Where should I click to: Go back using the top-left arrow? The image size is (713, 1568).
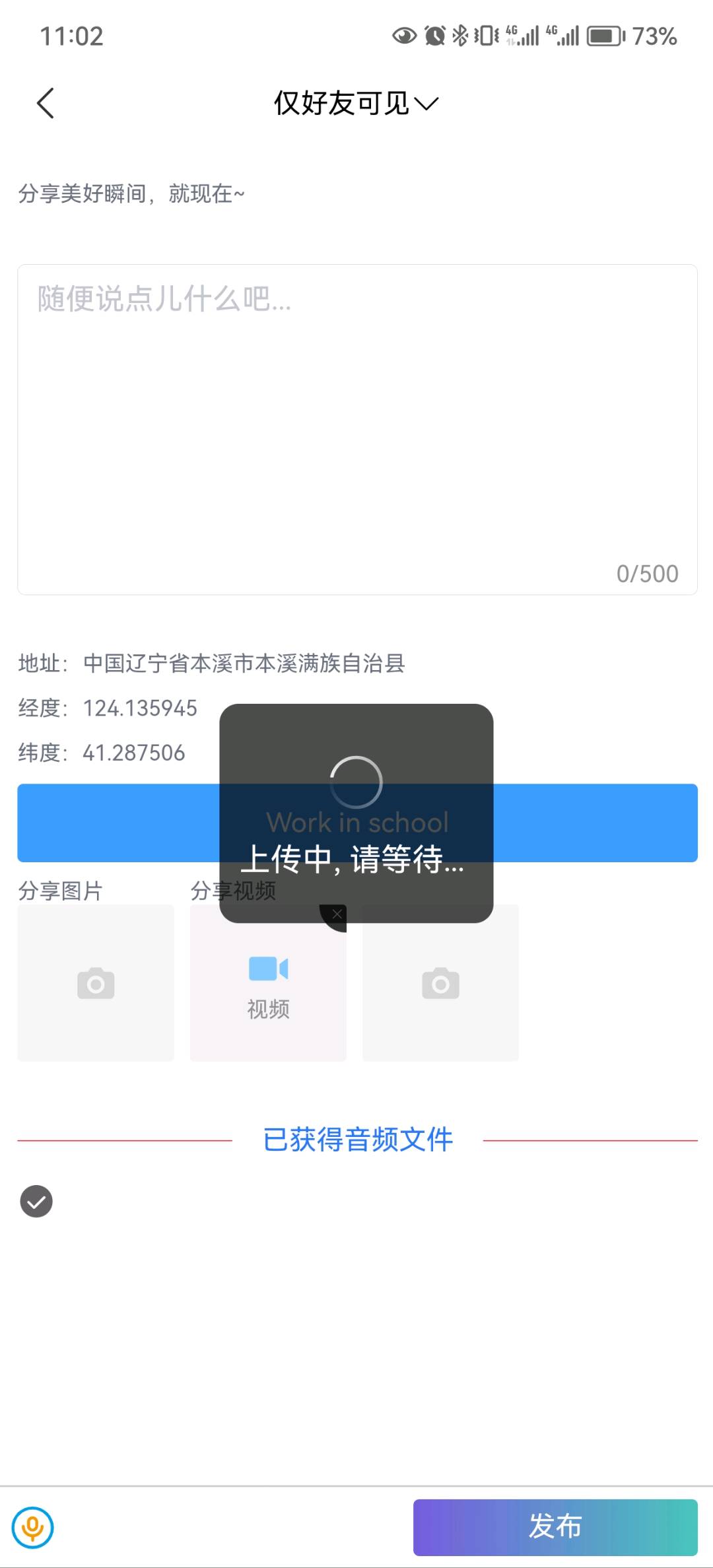(45, 104)
